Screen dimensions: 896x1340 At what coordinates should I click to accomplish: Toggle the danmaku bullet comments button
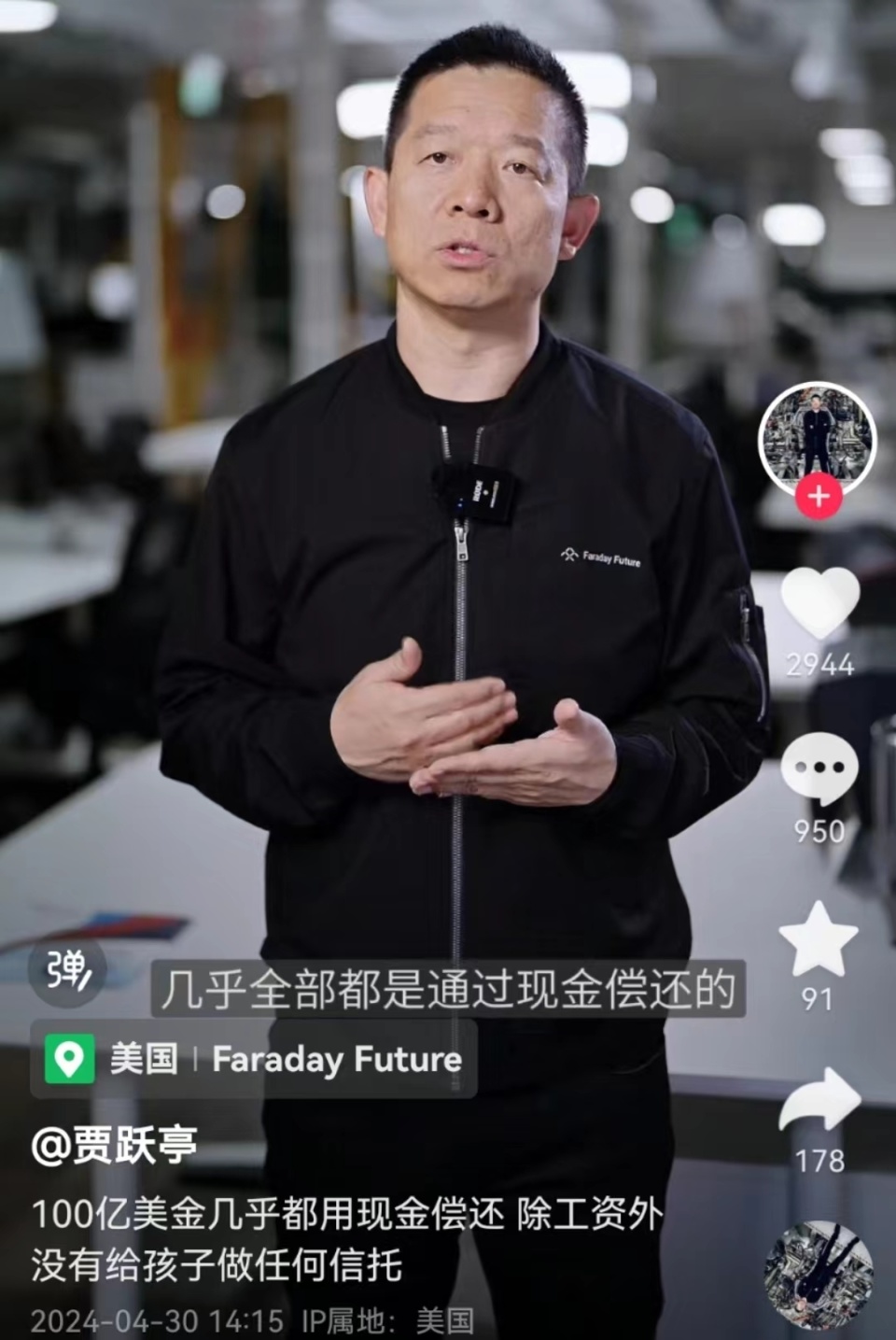[x=69, y=972]
